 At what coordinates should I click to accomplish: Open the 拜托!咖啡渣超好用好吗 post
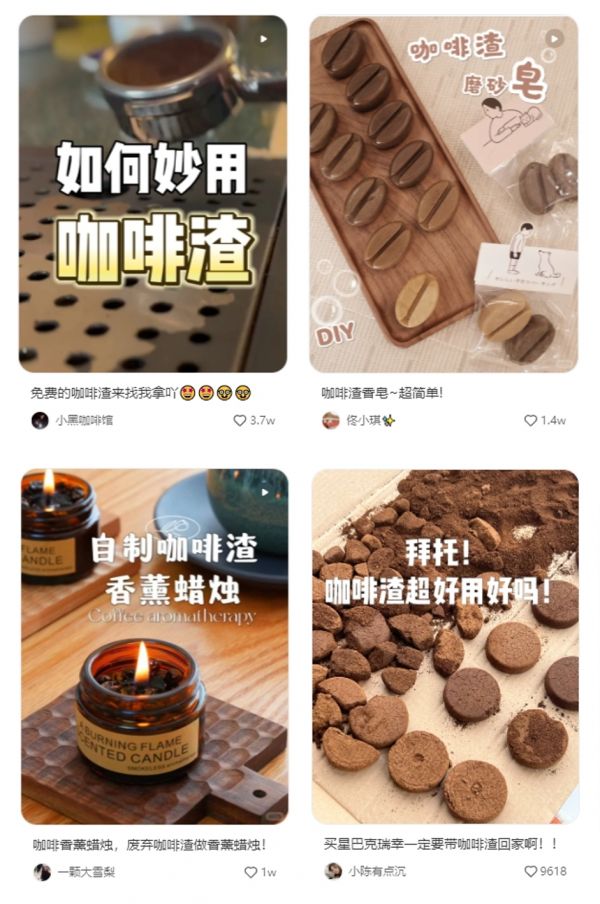(444, 646)
